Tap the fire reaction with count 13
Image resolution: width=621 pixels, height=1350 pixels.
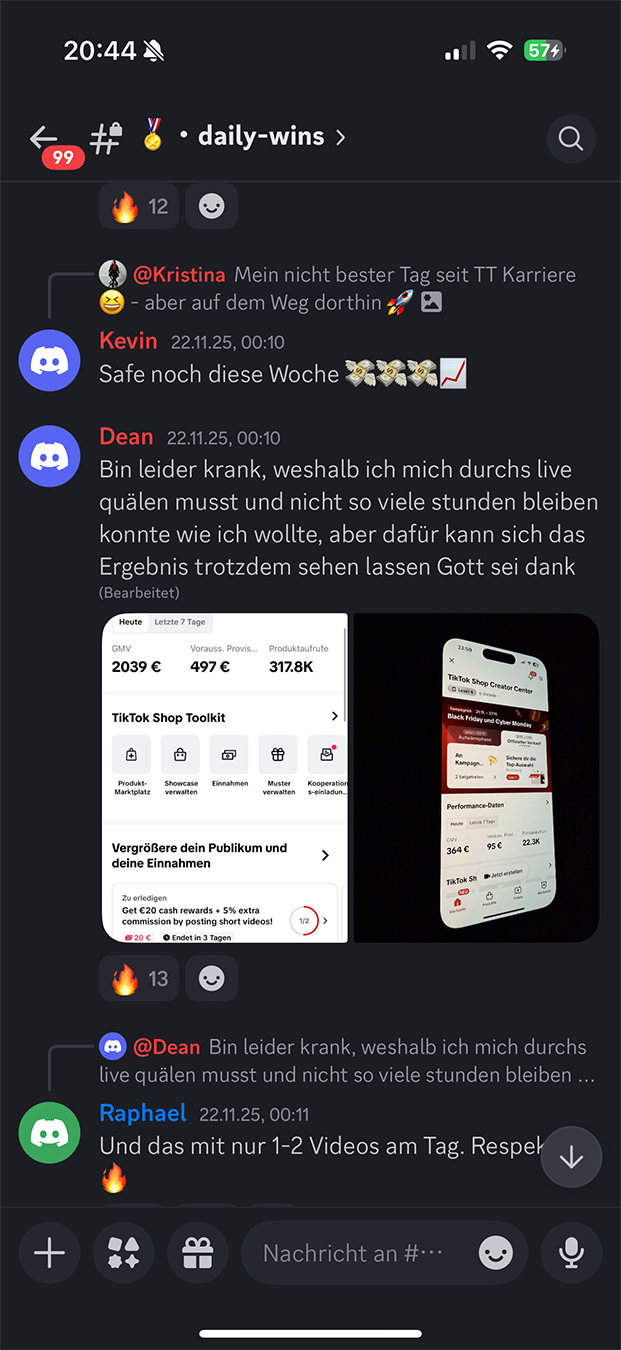click(x=139, y=979)
